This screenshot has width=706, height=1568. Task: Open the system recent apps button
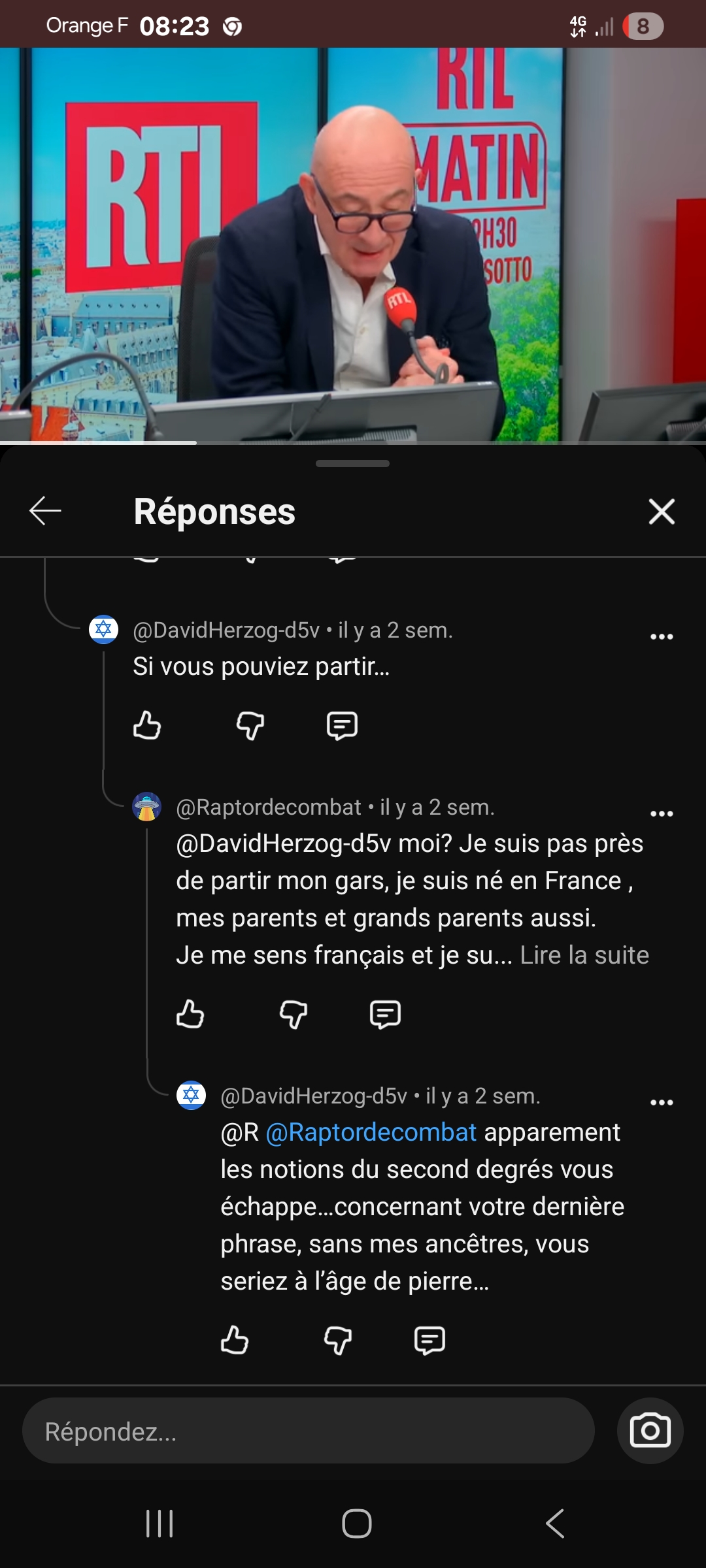[160, 1524]
